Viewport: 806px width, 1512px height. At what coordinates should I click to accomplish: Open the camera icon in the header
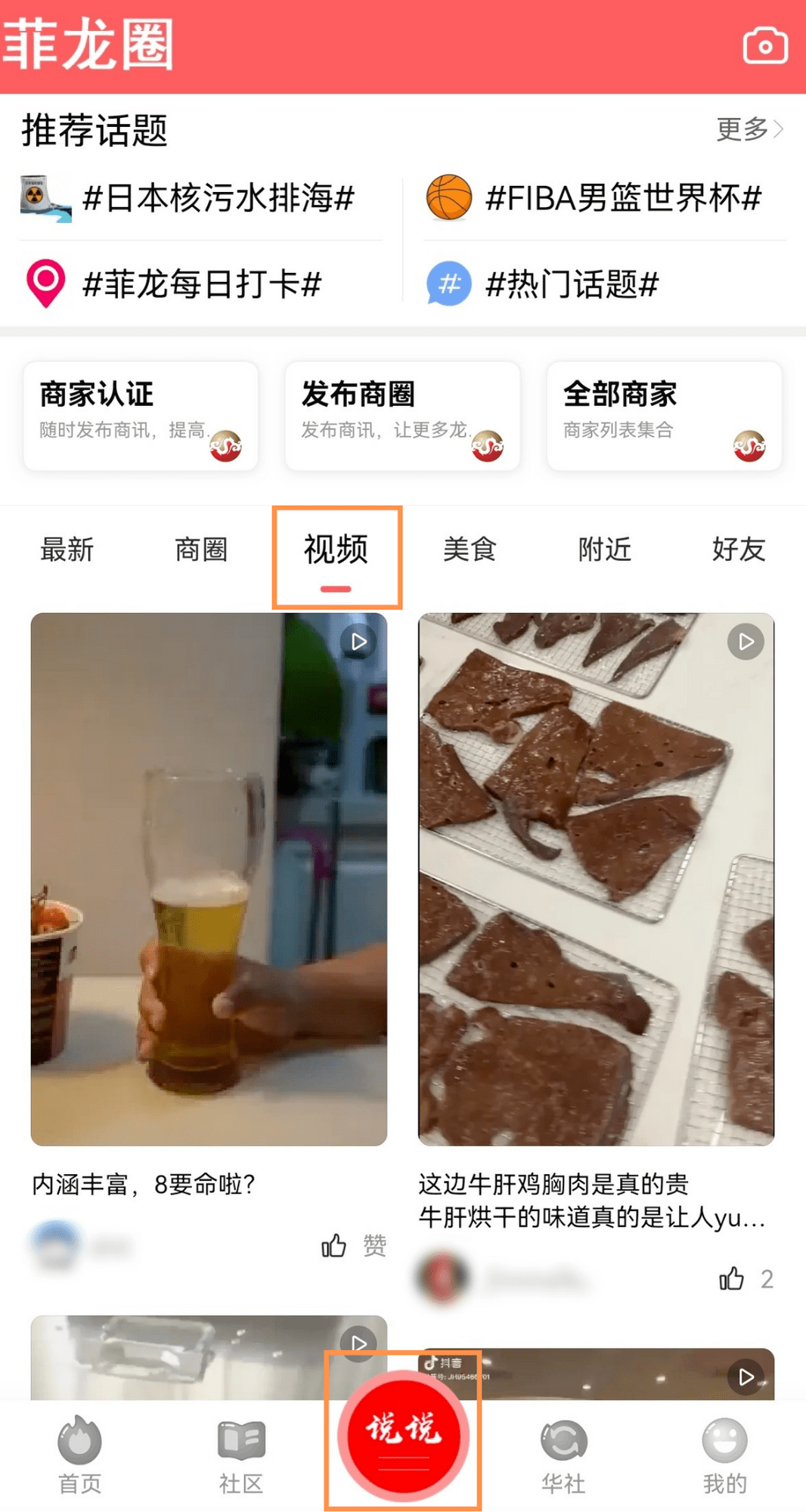[764, 47]
